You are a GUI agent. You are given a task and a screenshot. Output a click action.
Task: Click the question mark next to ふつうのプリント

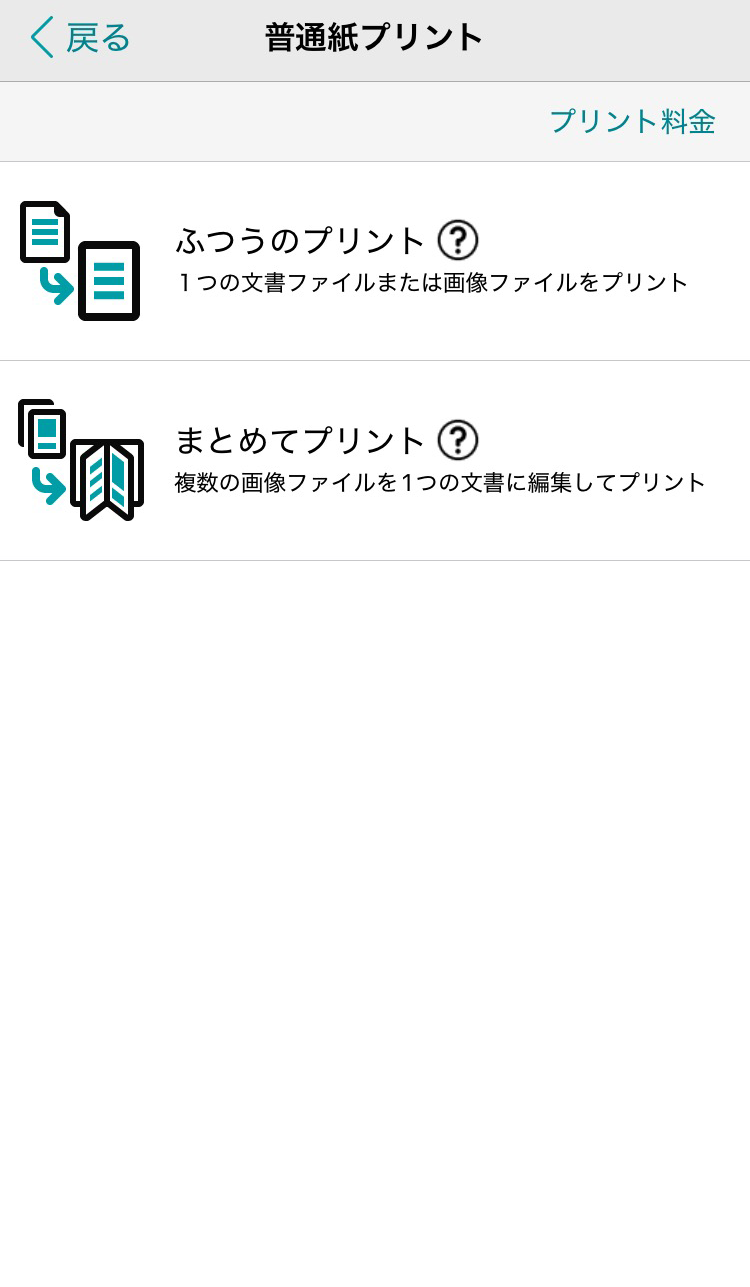pos(459,240)
